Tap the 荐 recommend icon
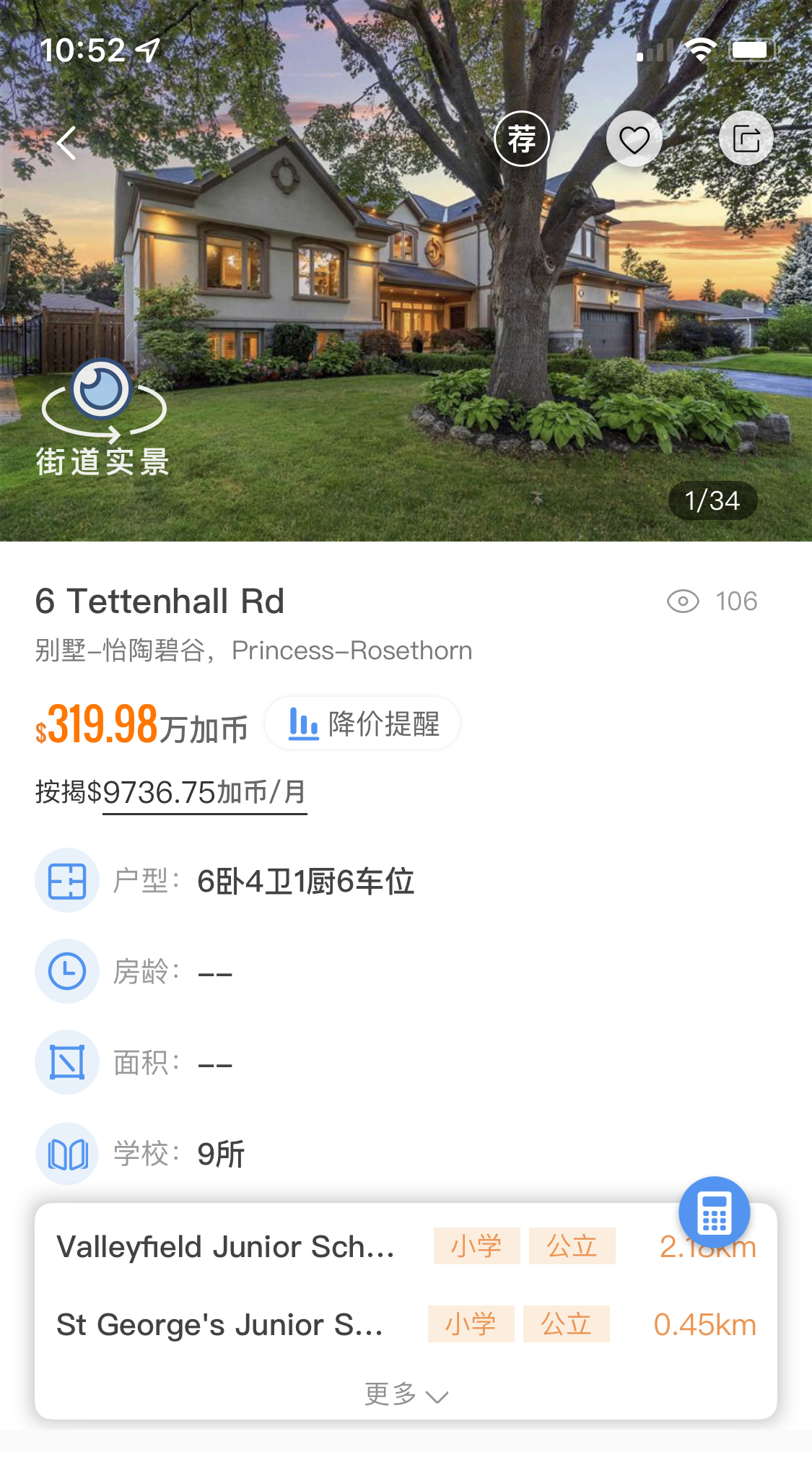The height and width of the screenshot is (1473, 812). (x=521, y=139)
